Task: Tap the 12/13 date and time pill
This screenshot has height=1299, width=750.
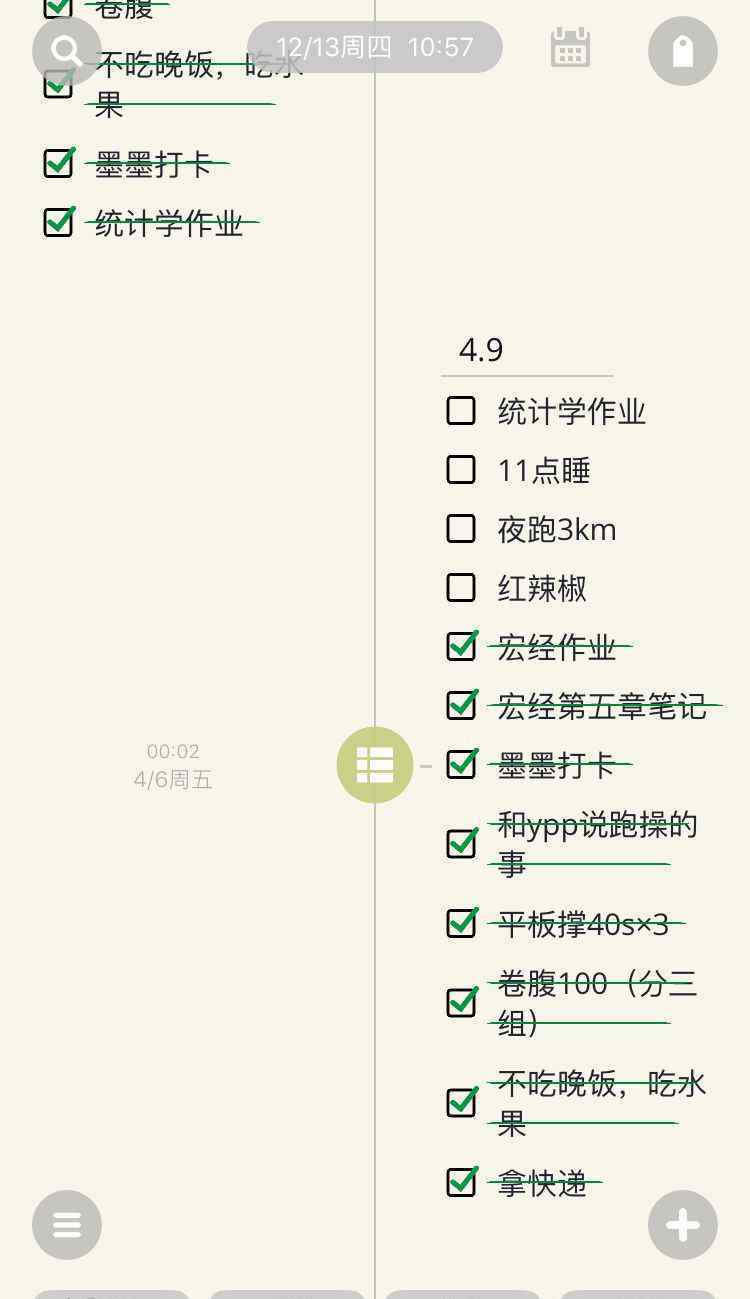Action: [x=375, y=47]
